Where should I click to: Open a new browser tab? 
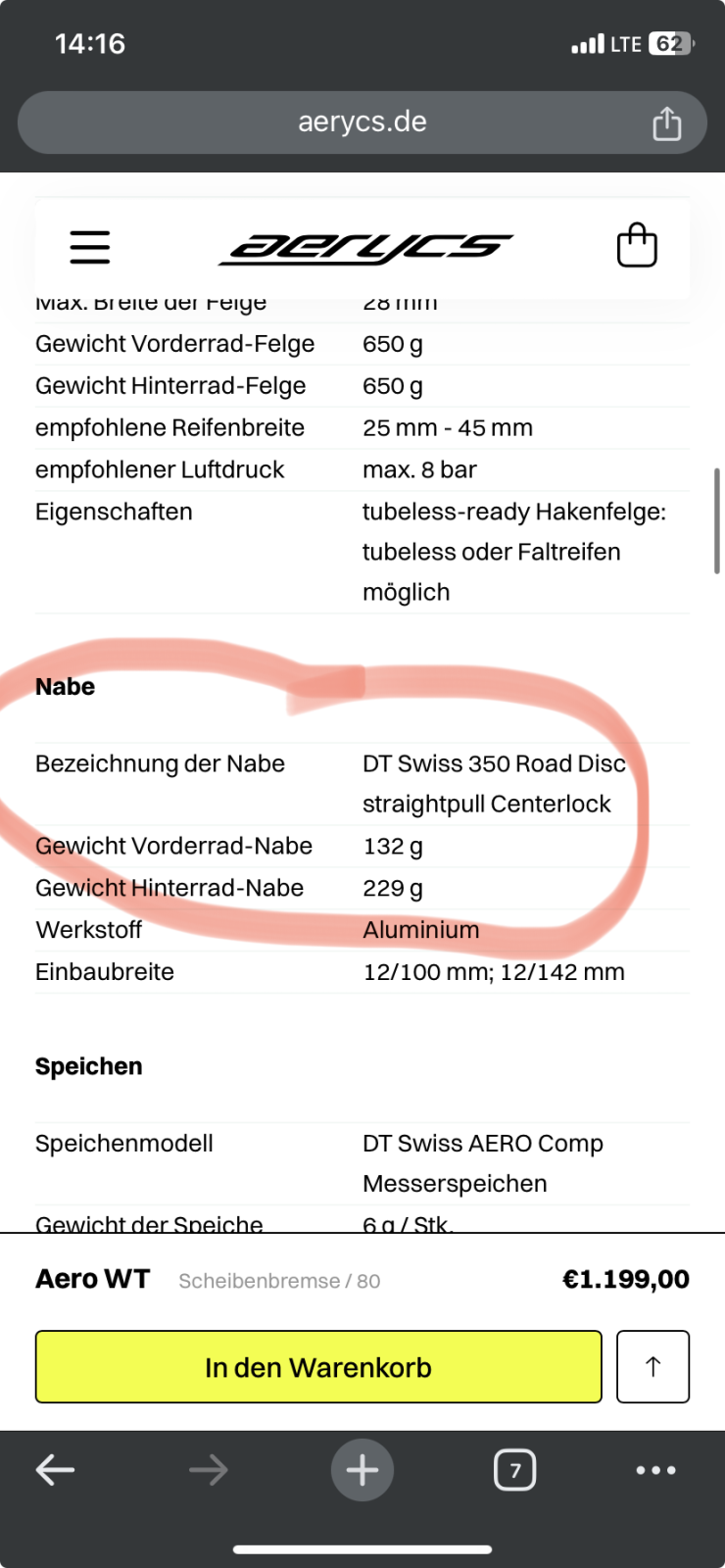click(x=362, y=1470)
